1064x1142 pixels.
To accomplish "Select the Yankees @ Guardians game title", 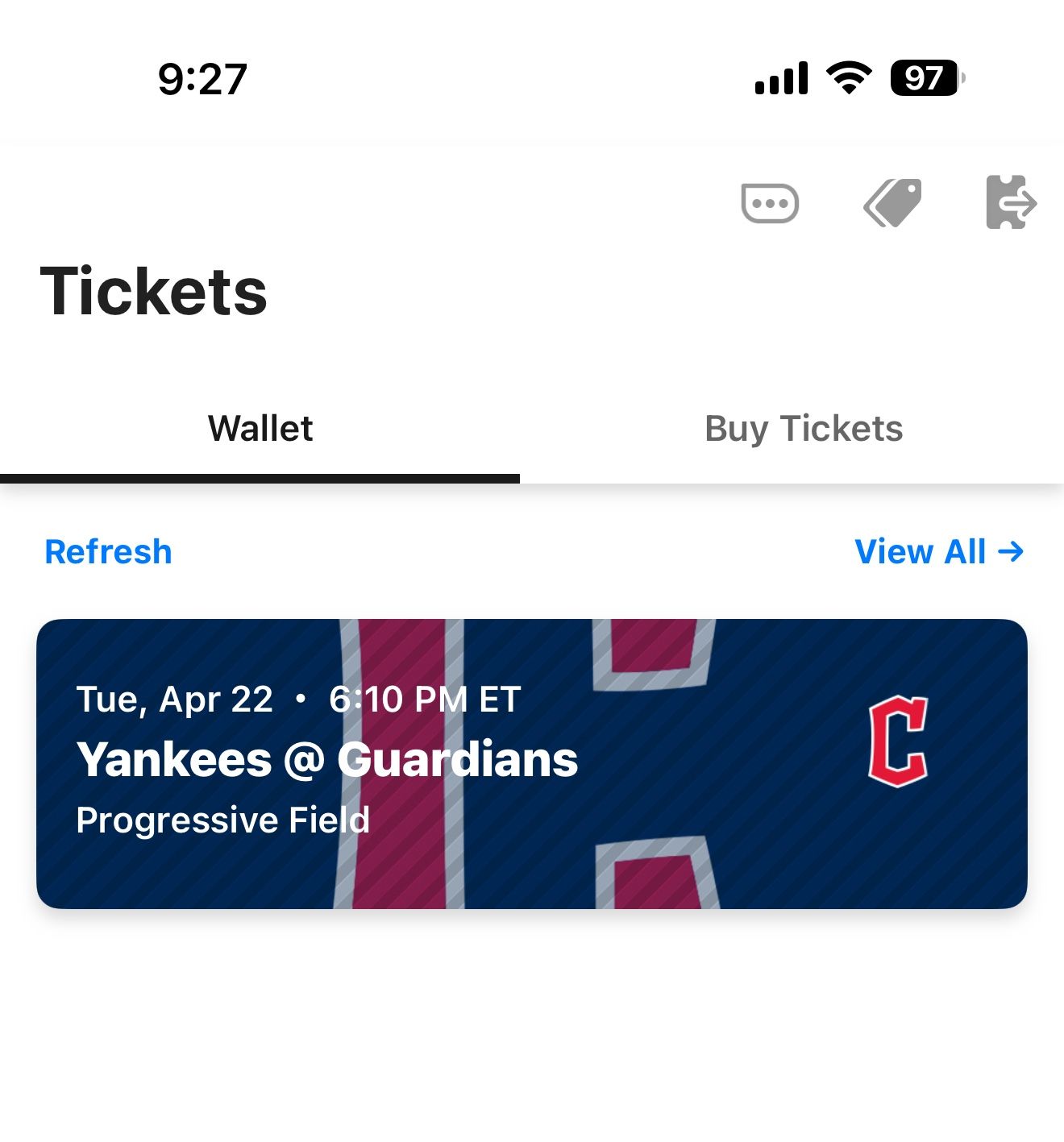I will (x=326, y=758).
